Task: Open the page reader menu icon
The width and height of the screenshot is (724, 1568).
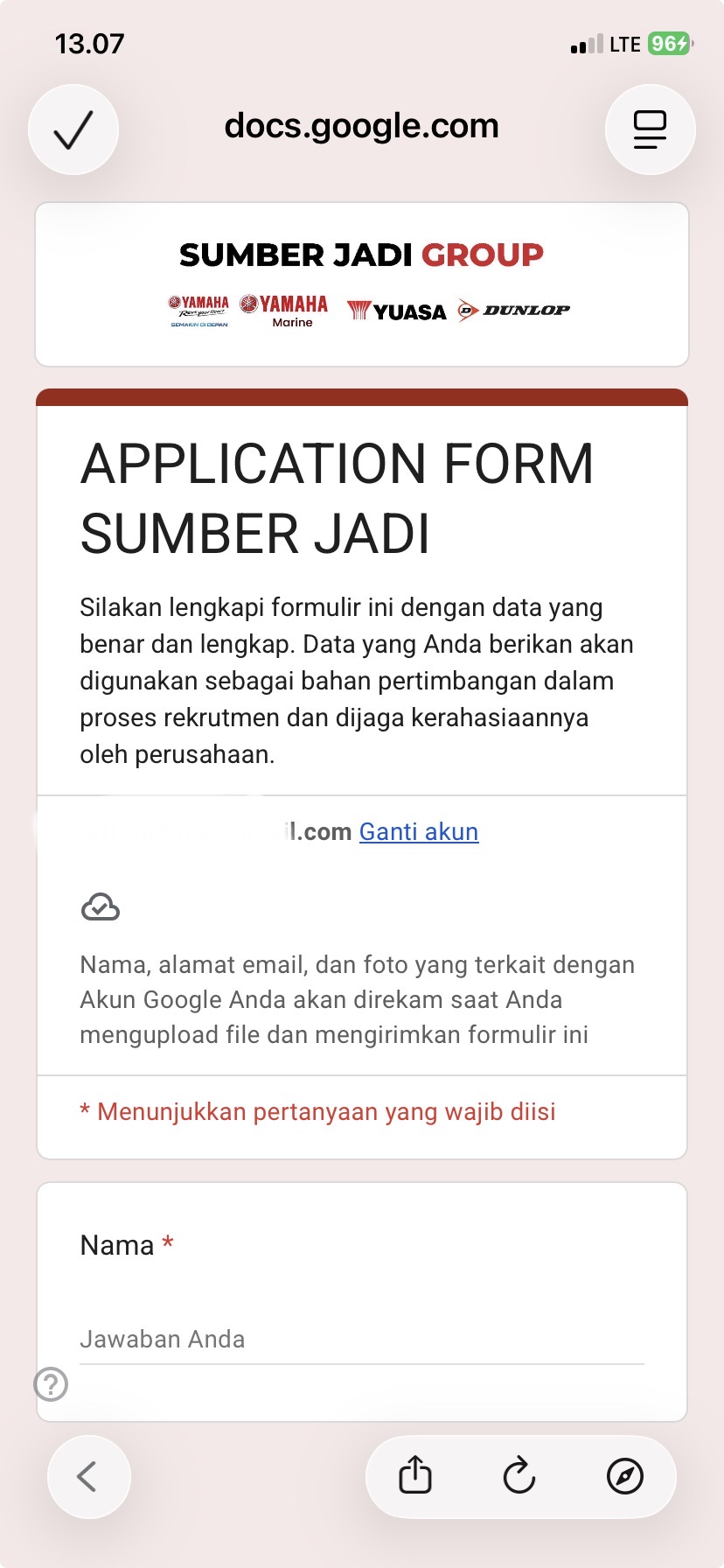Action: [650, 130]
